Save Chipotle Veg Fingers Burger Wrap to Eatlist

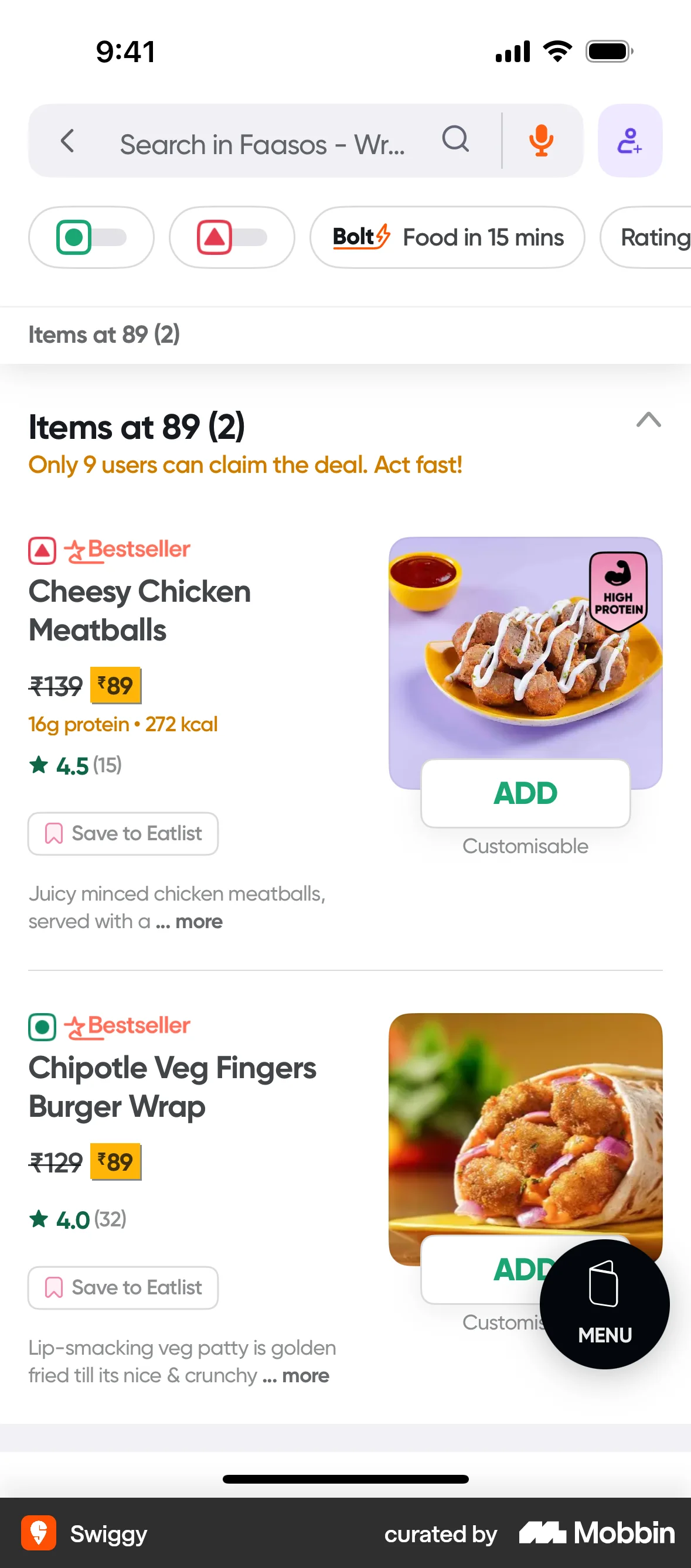[x=122, y=1287]
